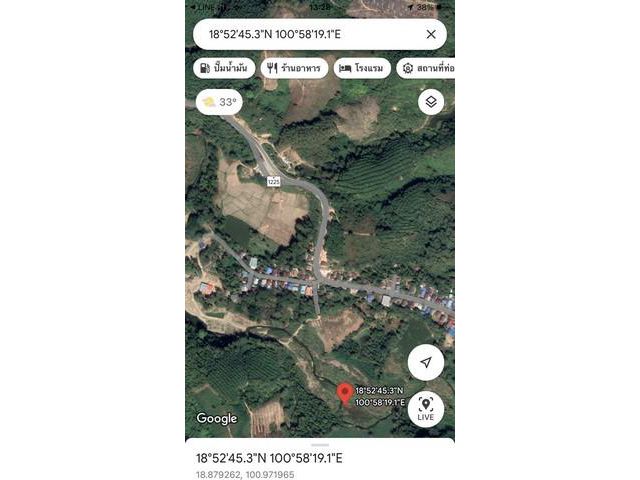Tap the red dropped pin marker

pyautogui.click(x=345, y=393)
